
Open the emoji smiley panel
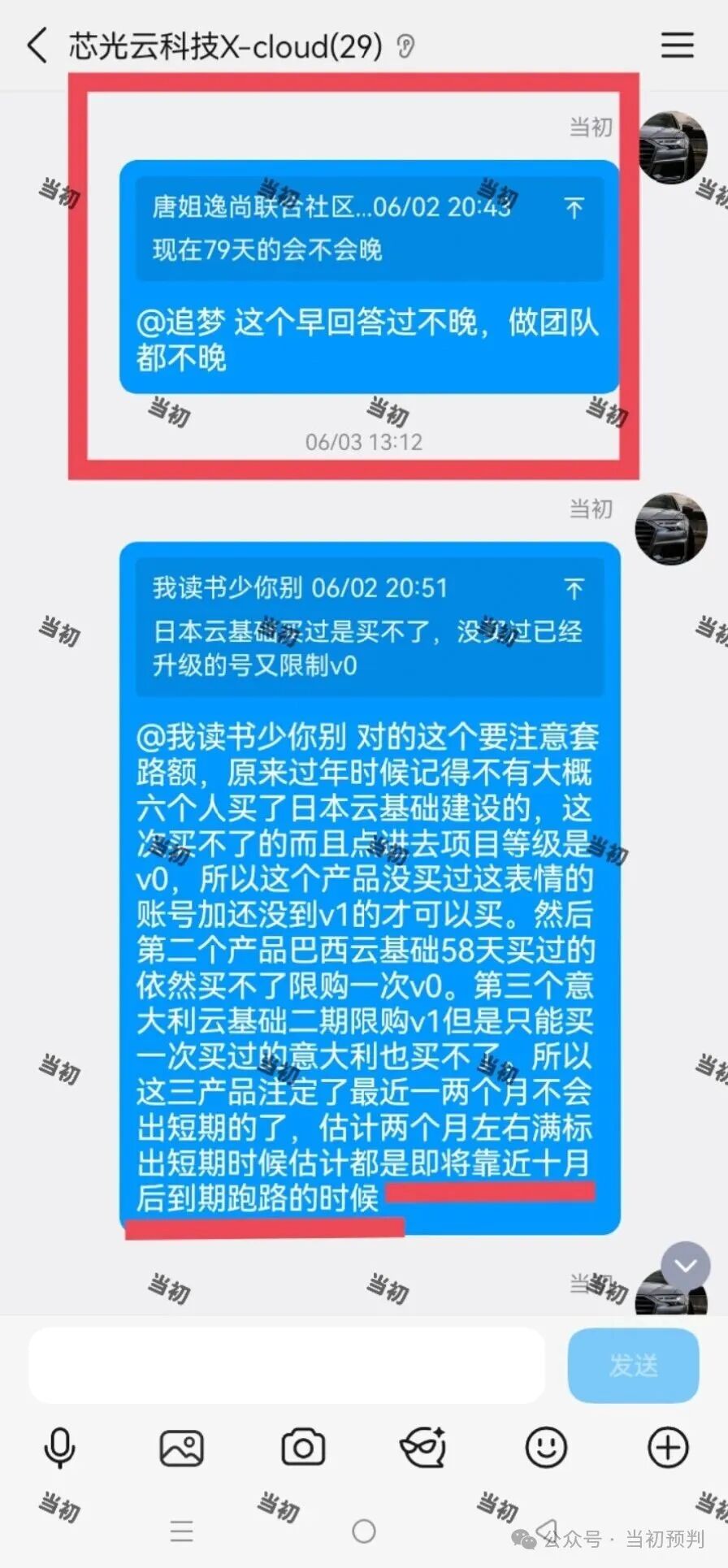[x=546, y=1448]
